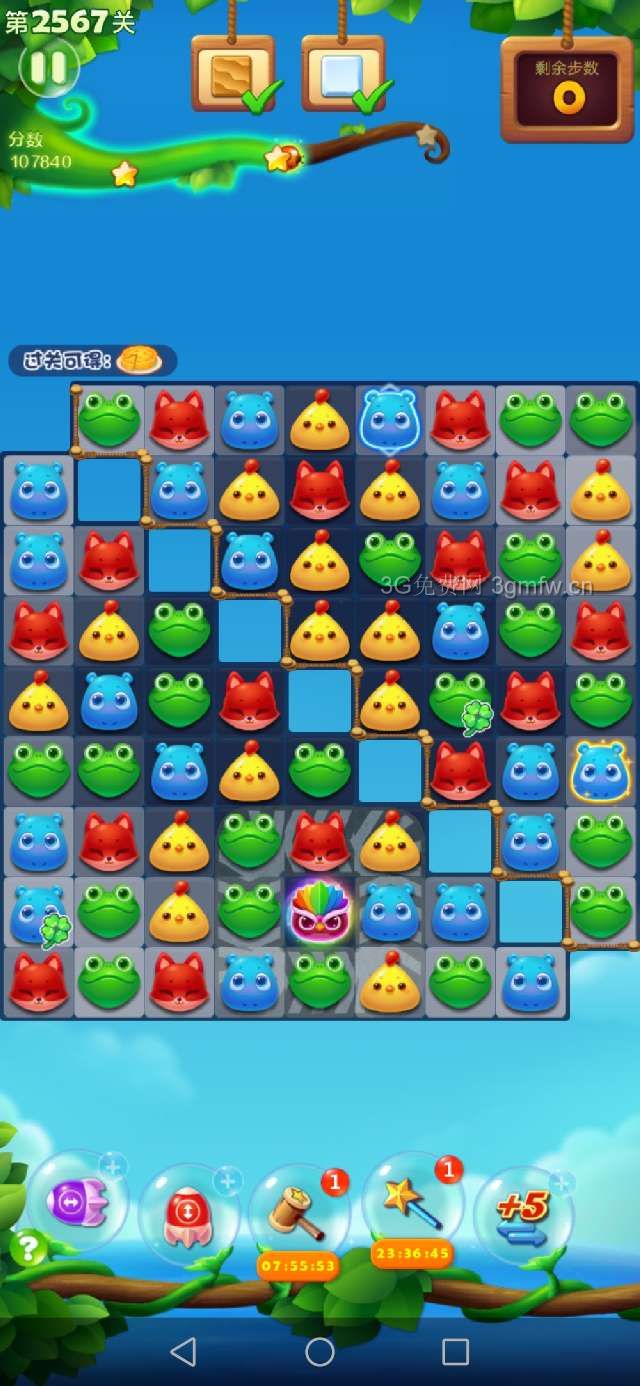Return to the system home screen

click(x=320, y=1352)
